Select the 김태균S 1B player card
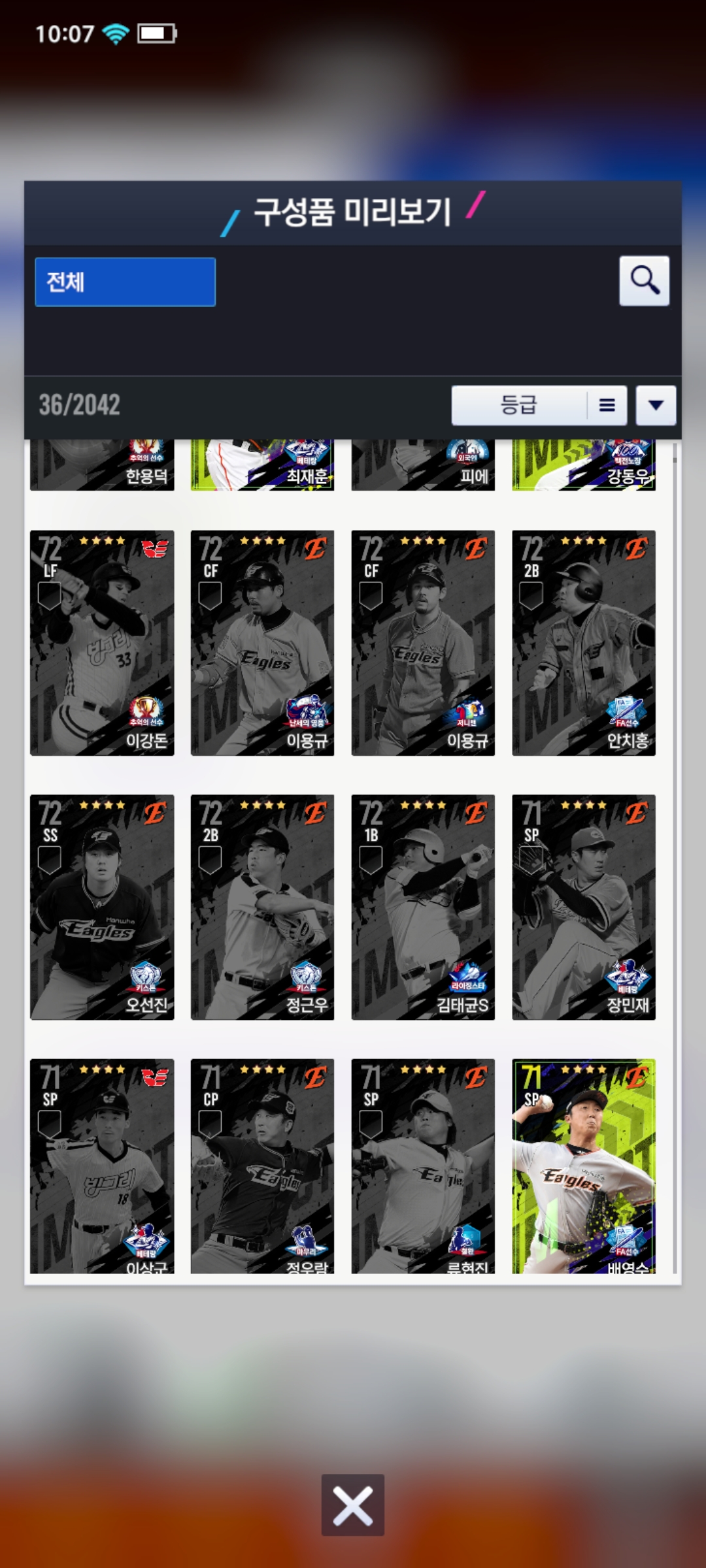 (423, 907)
